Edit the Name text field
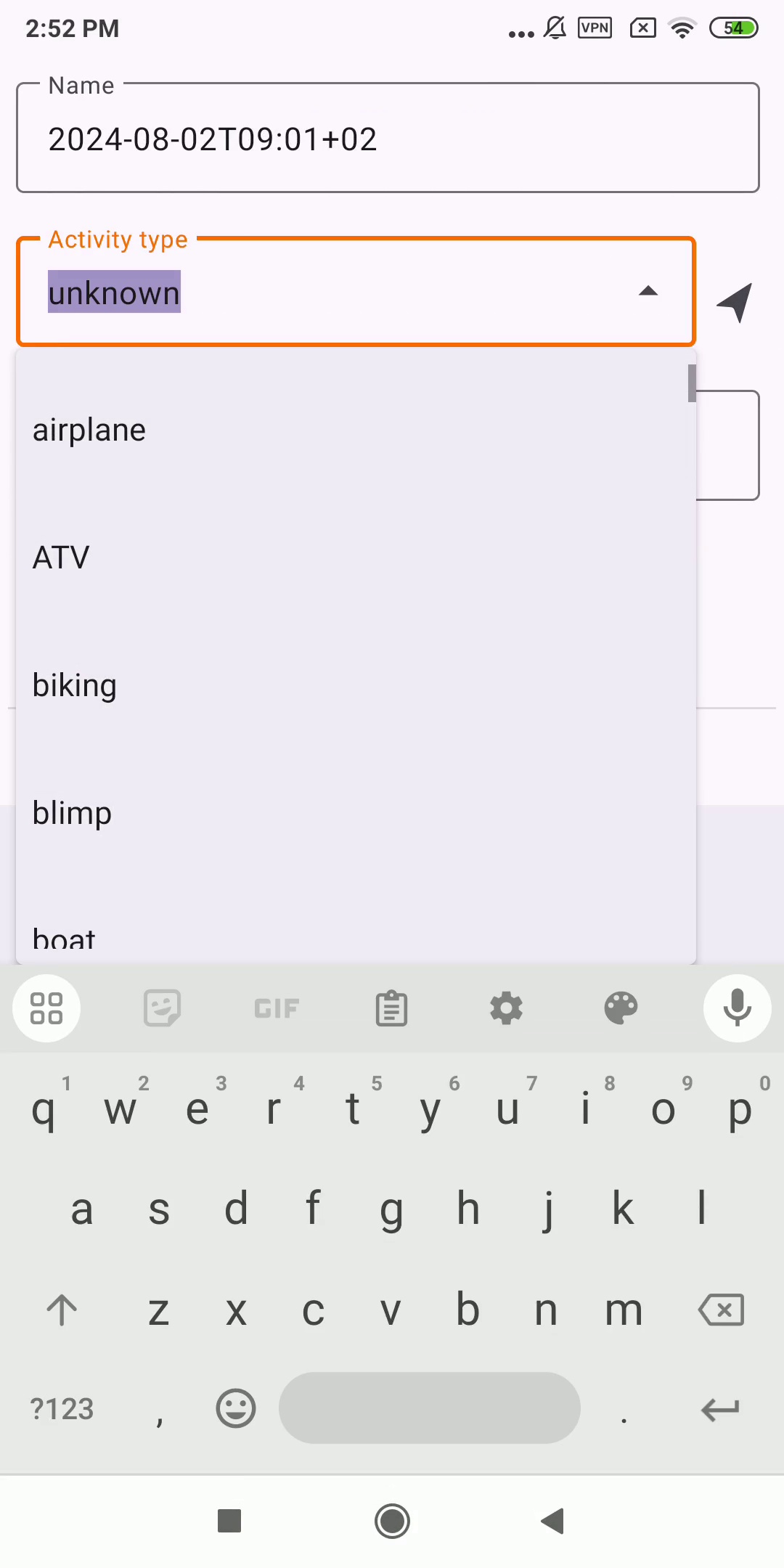The height and width of the screenshot is (1568, 784). click(x=388, y=138)
